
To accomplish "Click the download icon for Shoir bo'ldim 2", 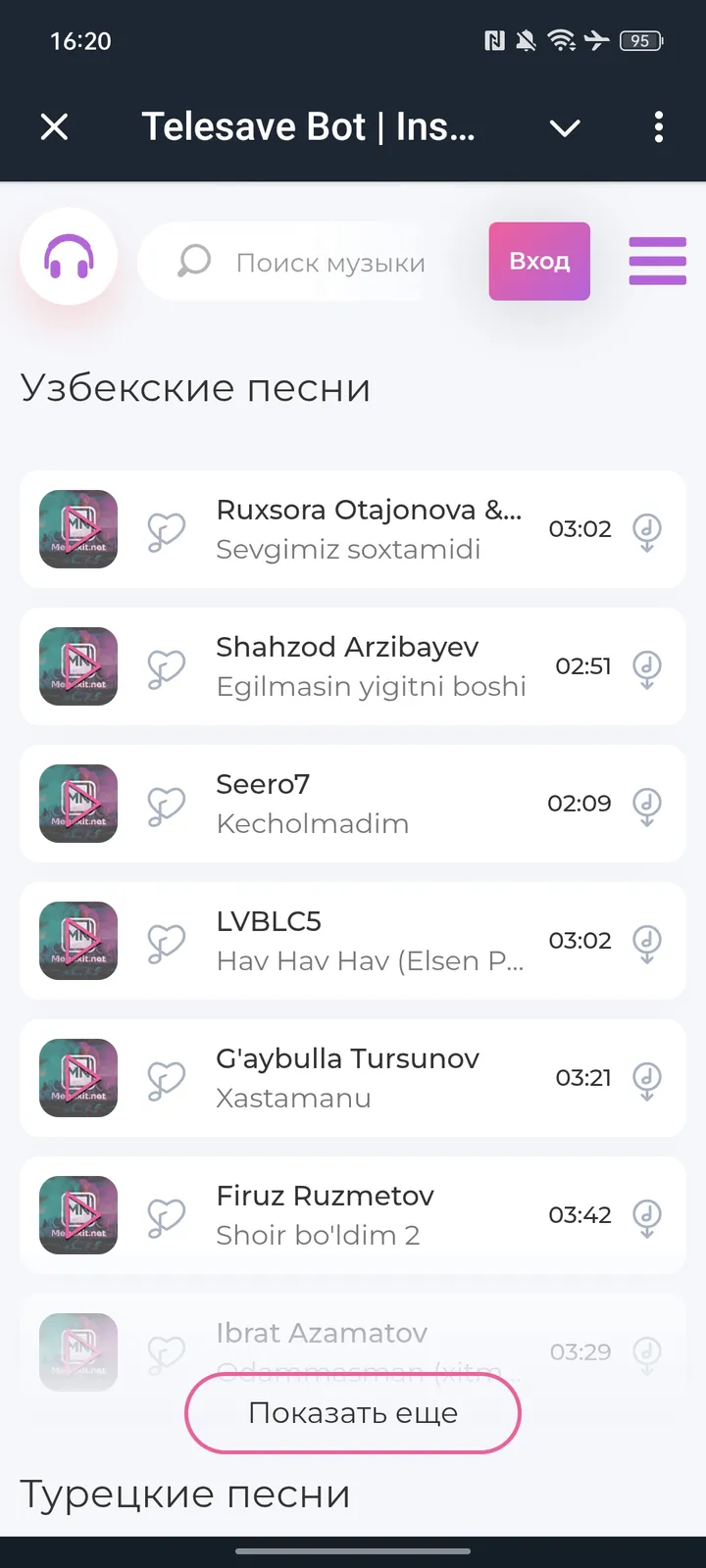I will pyautogui.click(x=647, y=1215).
